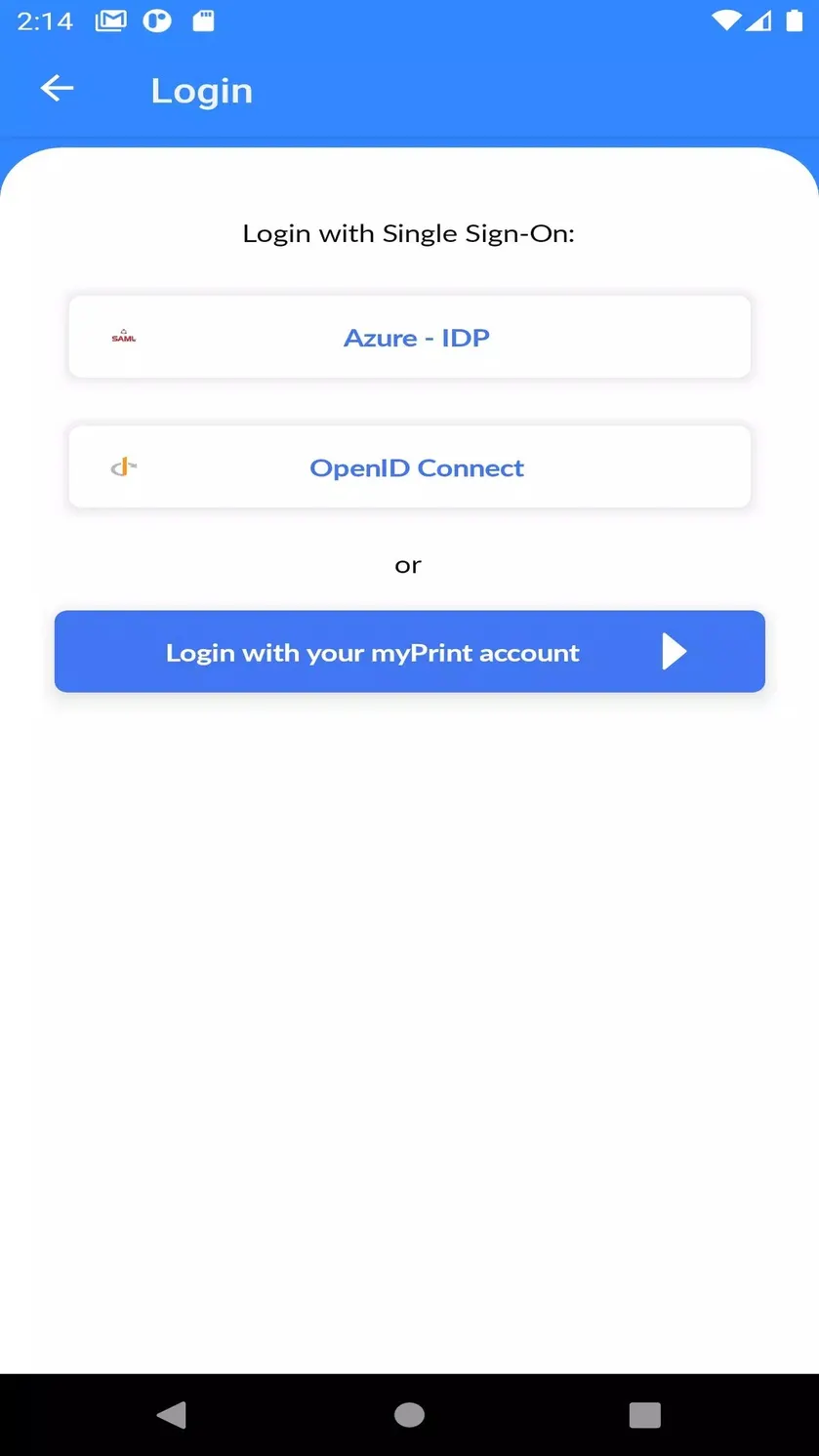Go back using the header arrow
819x1456 pixels.
pyautogui.click(x=57, y=89)
